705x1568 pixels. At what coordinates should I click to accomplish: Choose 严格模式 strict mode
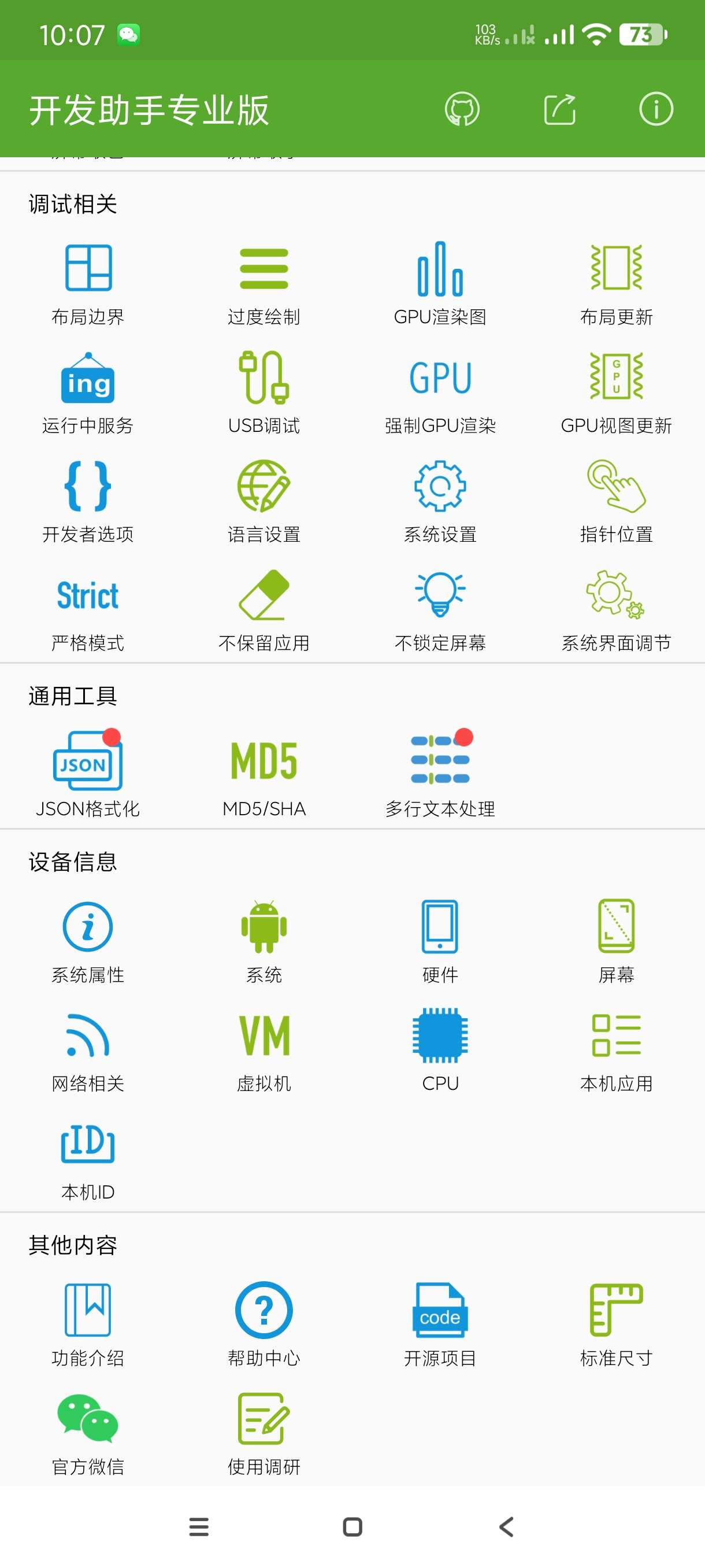pyautogui.click(x=88, y=609)
